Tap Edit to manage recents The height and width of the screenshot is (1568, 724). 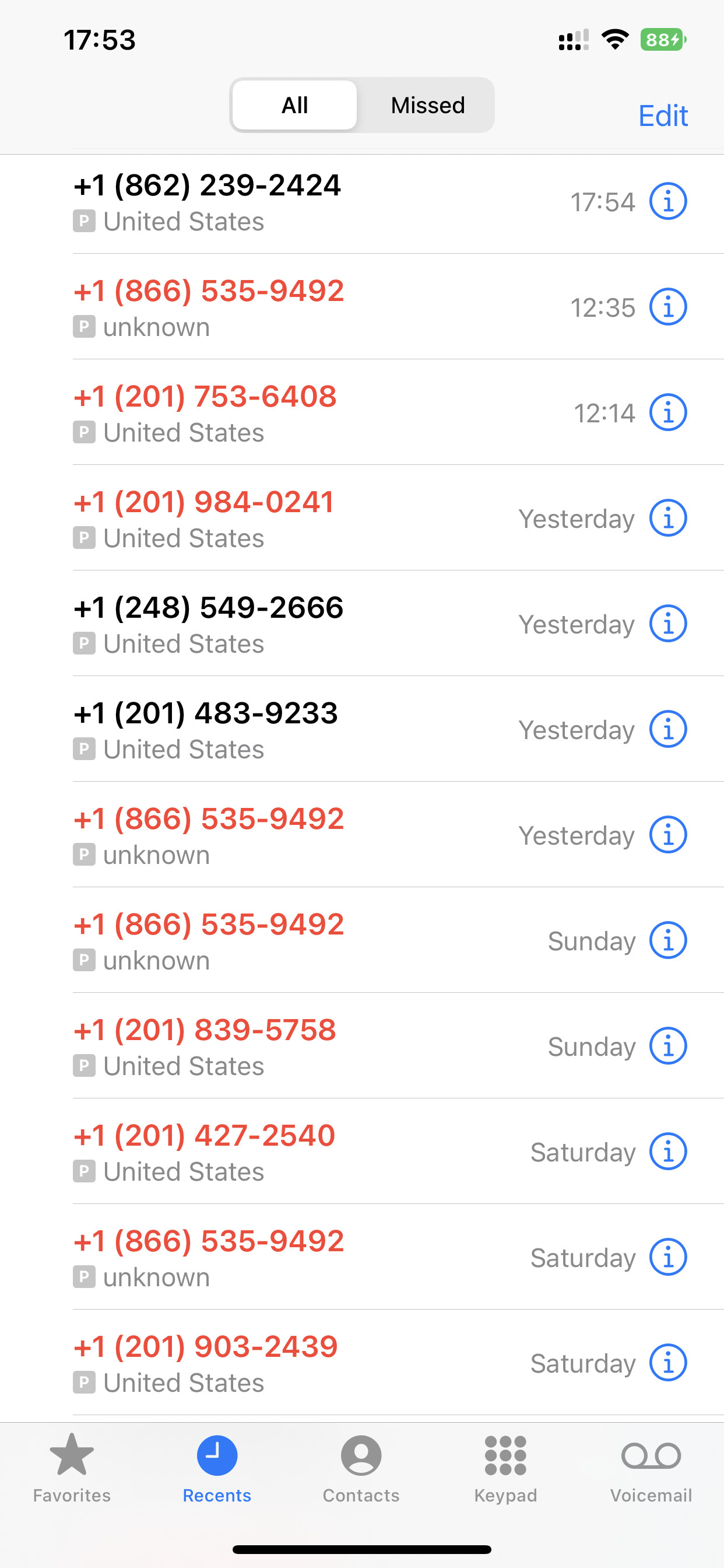(x=663, y=116)
